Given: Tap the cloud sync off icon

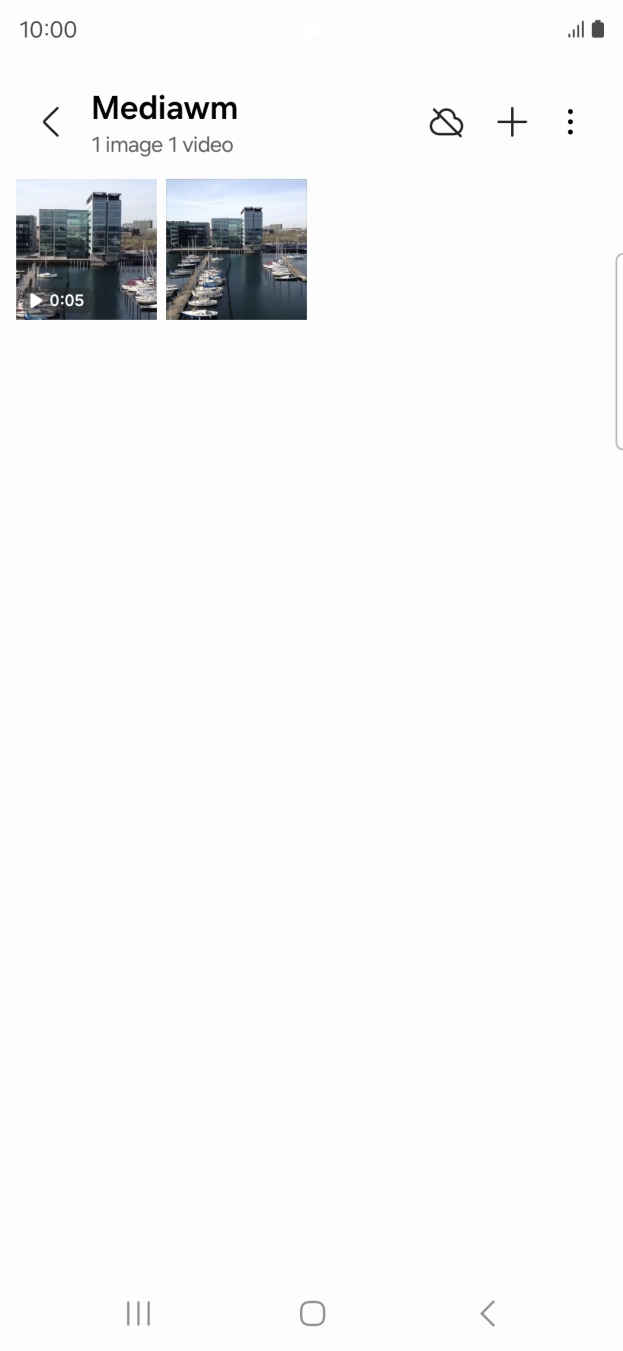Looking at the screenshot, I should click(446, 122).
